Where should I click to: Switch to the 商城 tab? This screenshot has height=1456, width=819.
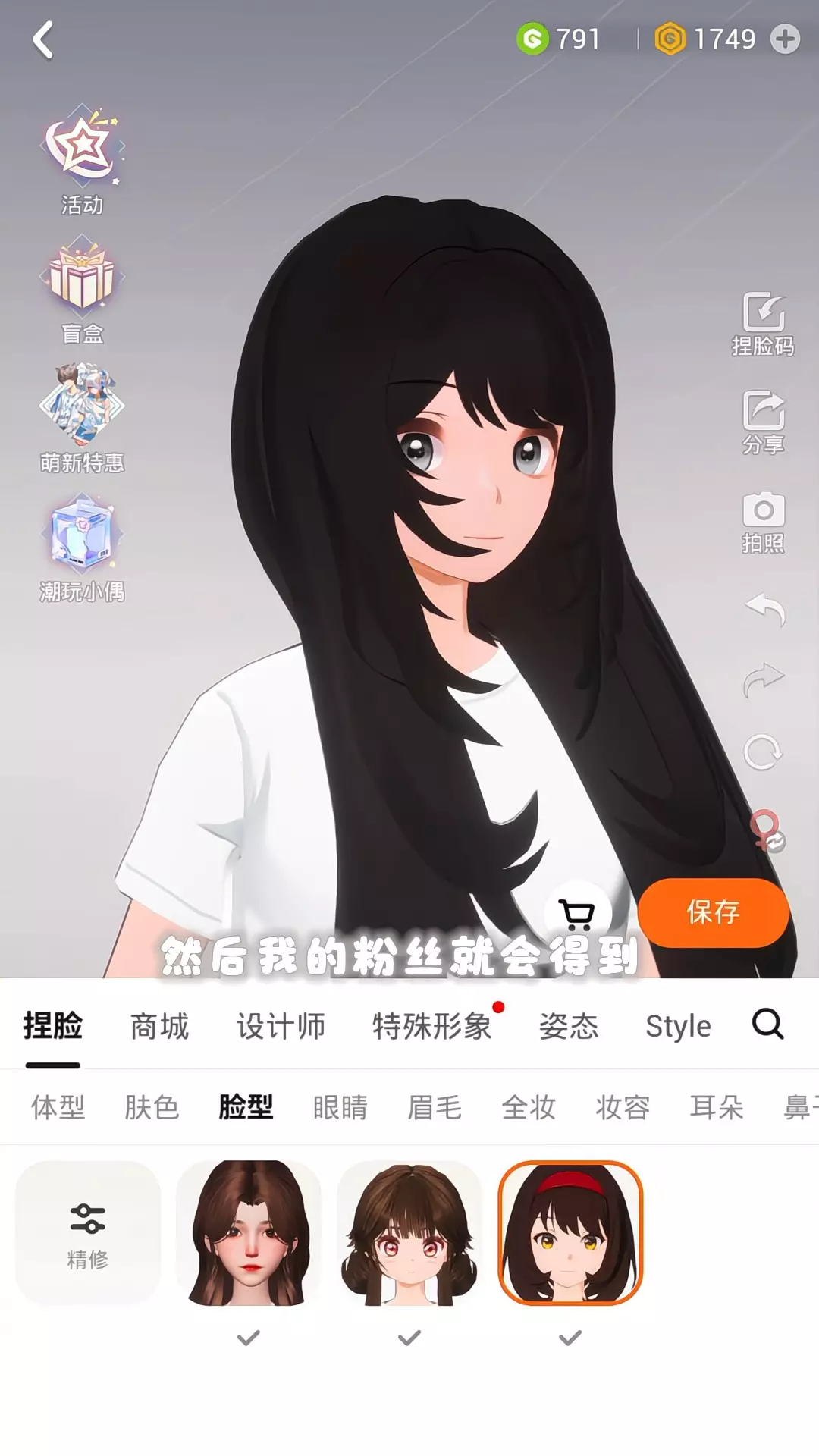(x=159, y=1026)
